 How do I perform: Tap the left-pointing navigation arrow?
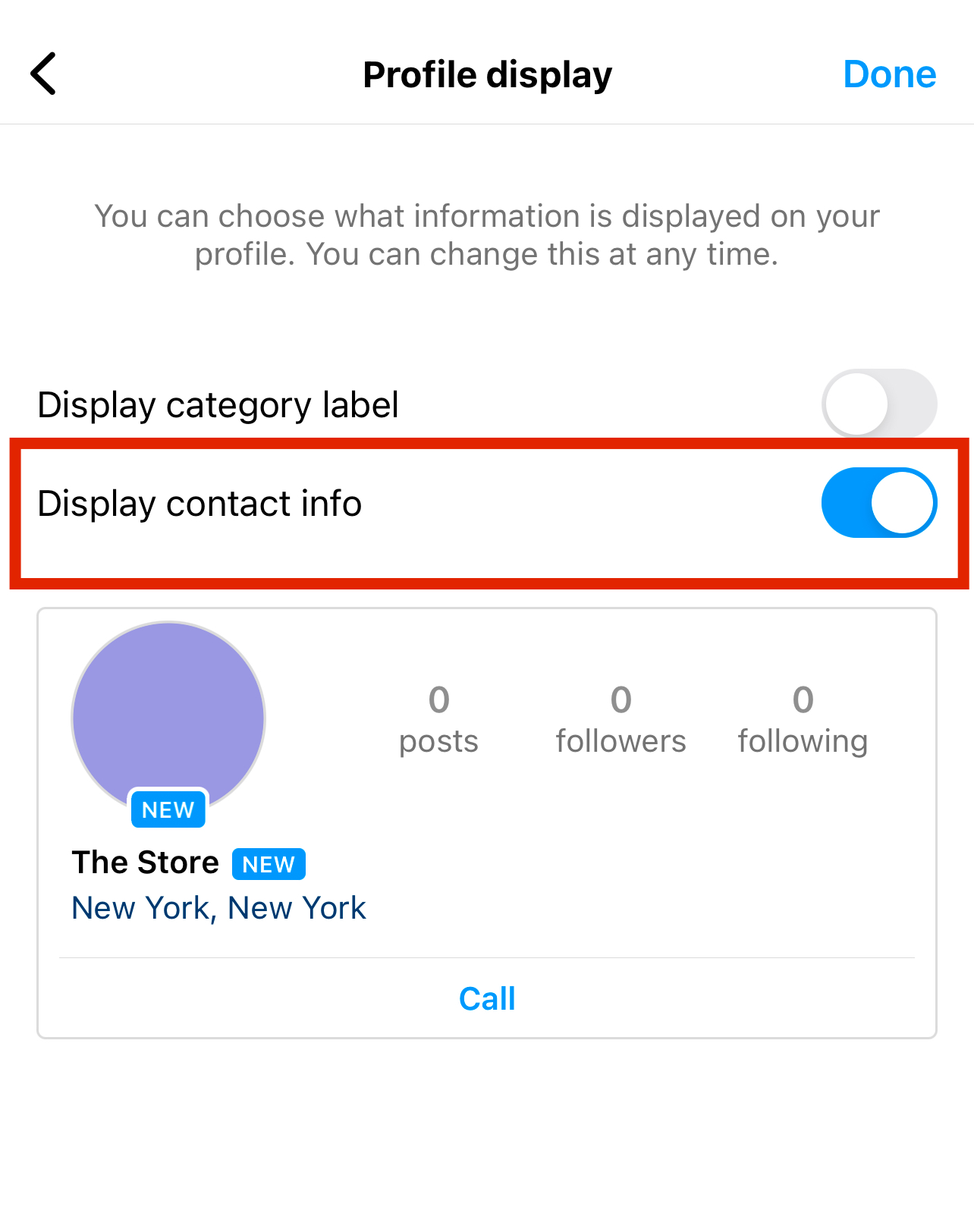coord(43,74)
